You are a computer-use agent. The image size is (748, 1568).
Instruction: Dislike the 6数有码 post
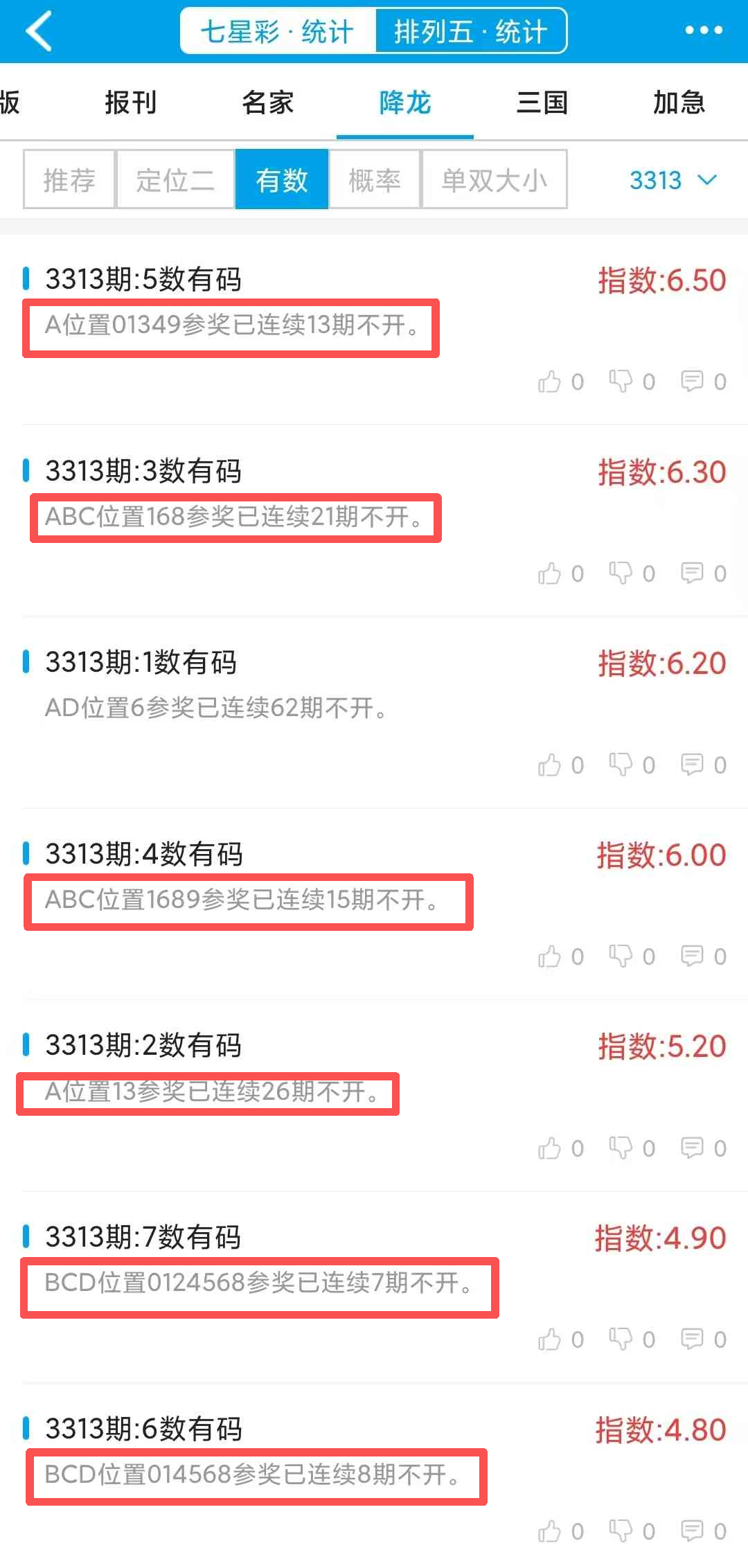tap(623, 1531)
